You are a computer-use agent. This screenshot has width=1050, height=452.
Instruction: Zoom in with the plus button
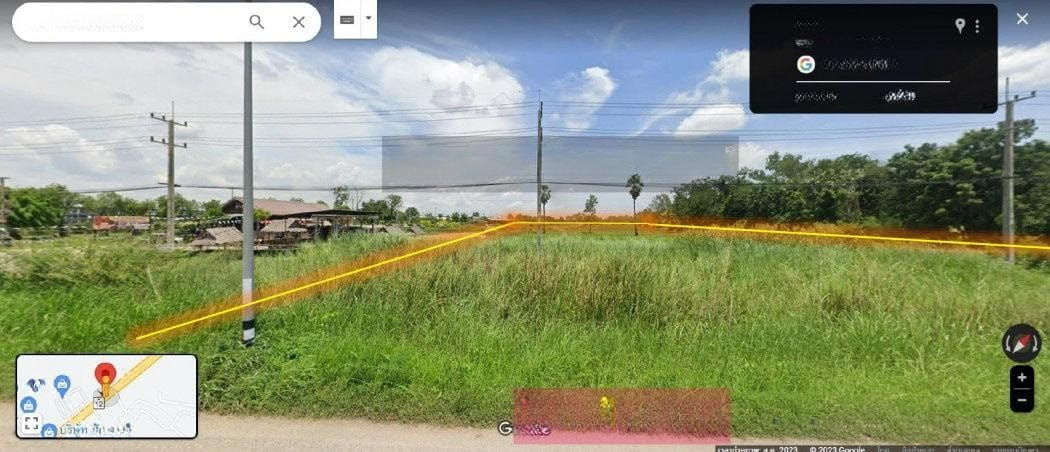point(1021,379)
